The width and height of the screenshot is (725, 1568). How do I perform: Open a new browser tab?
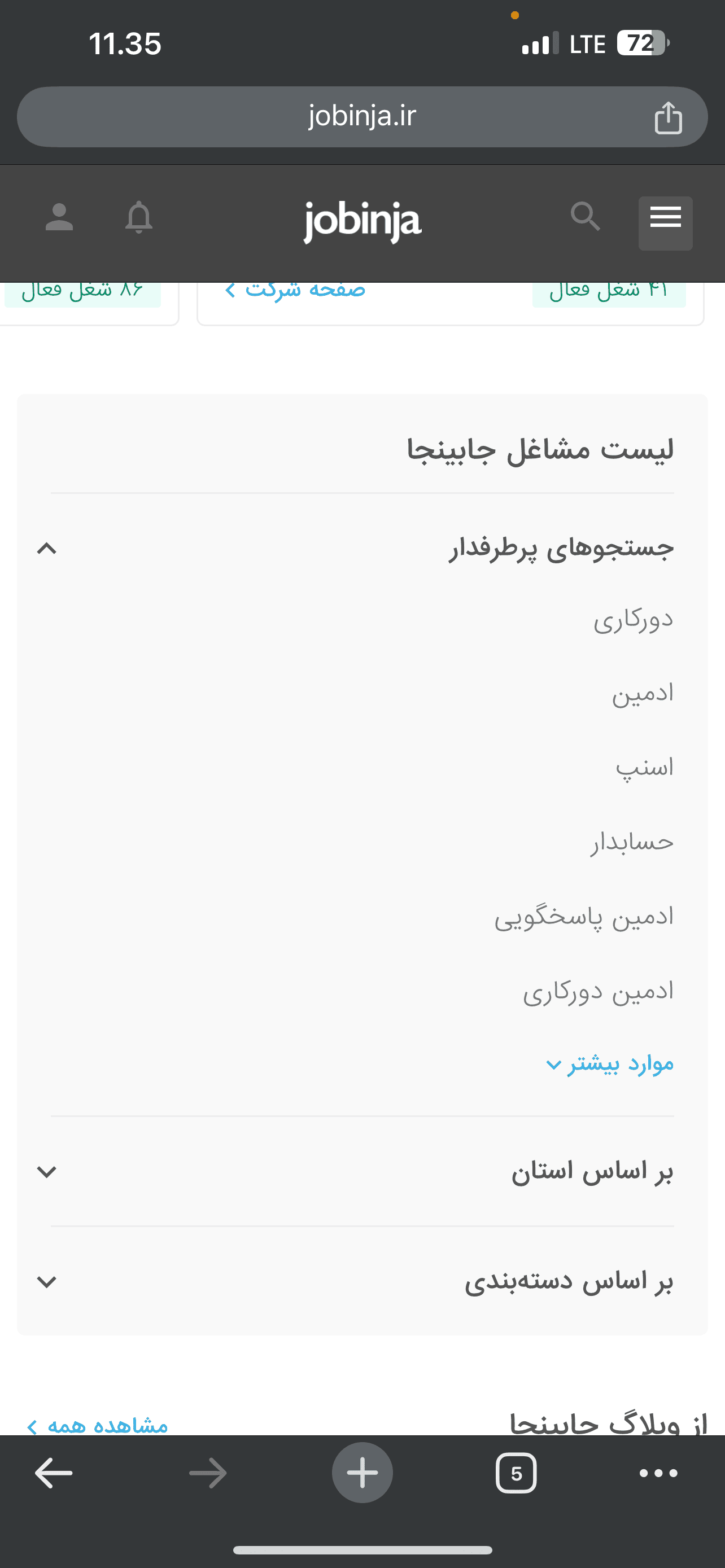pyautogui.click(x=362, y=1473)
